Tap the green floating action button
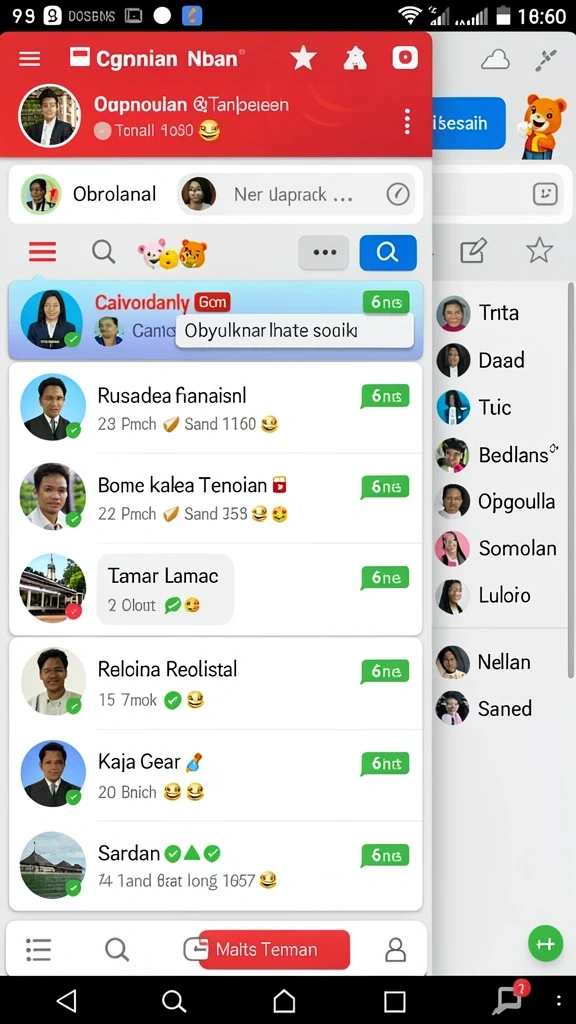576x1024 pixels. click(x=545, y=944)
